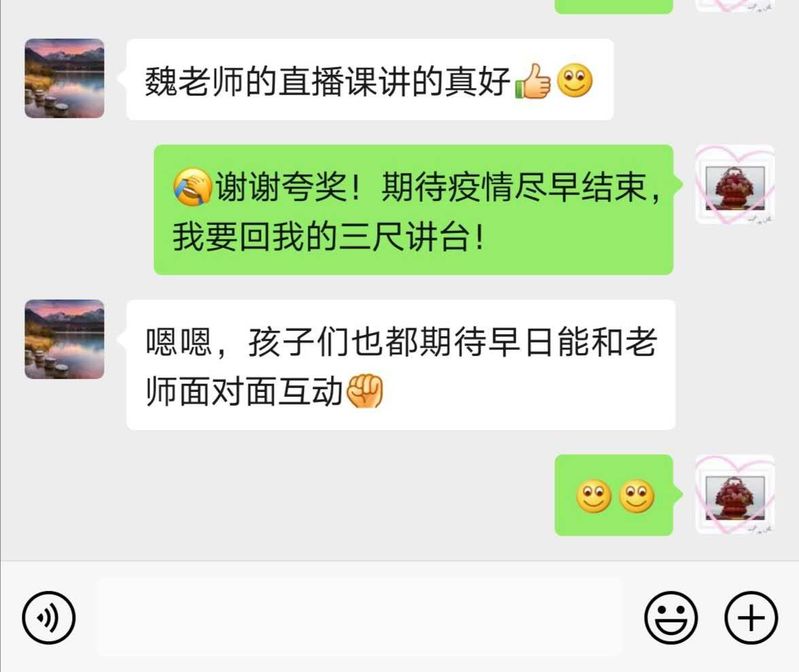The image size is (799, 672).
Task: Open the emoji sticker panel
Action: 670,619
